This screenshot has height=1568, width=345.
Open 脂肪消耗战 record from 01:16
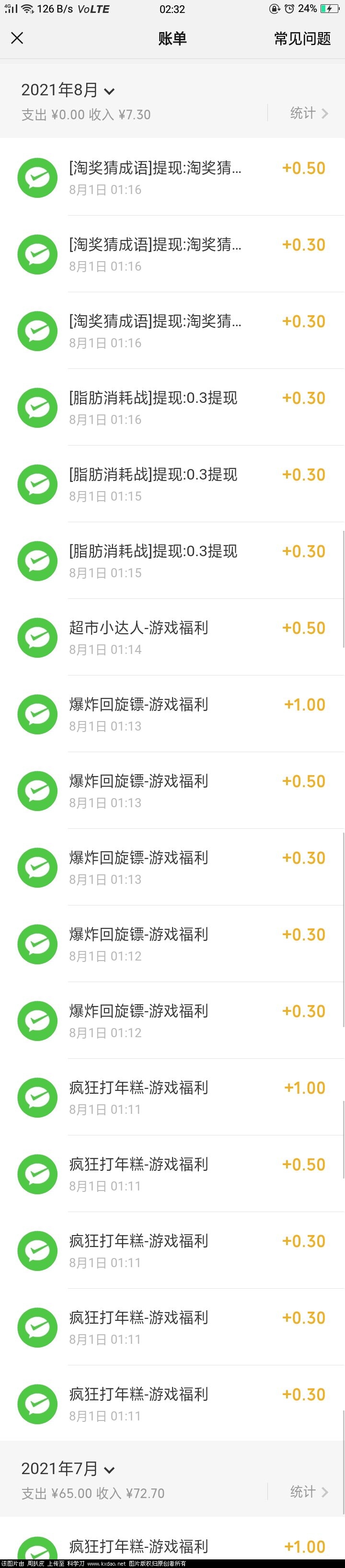point(172,407)
